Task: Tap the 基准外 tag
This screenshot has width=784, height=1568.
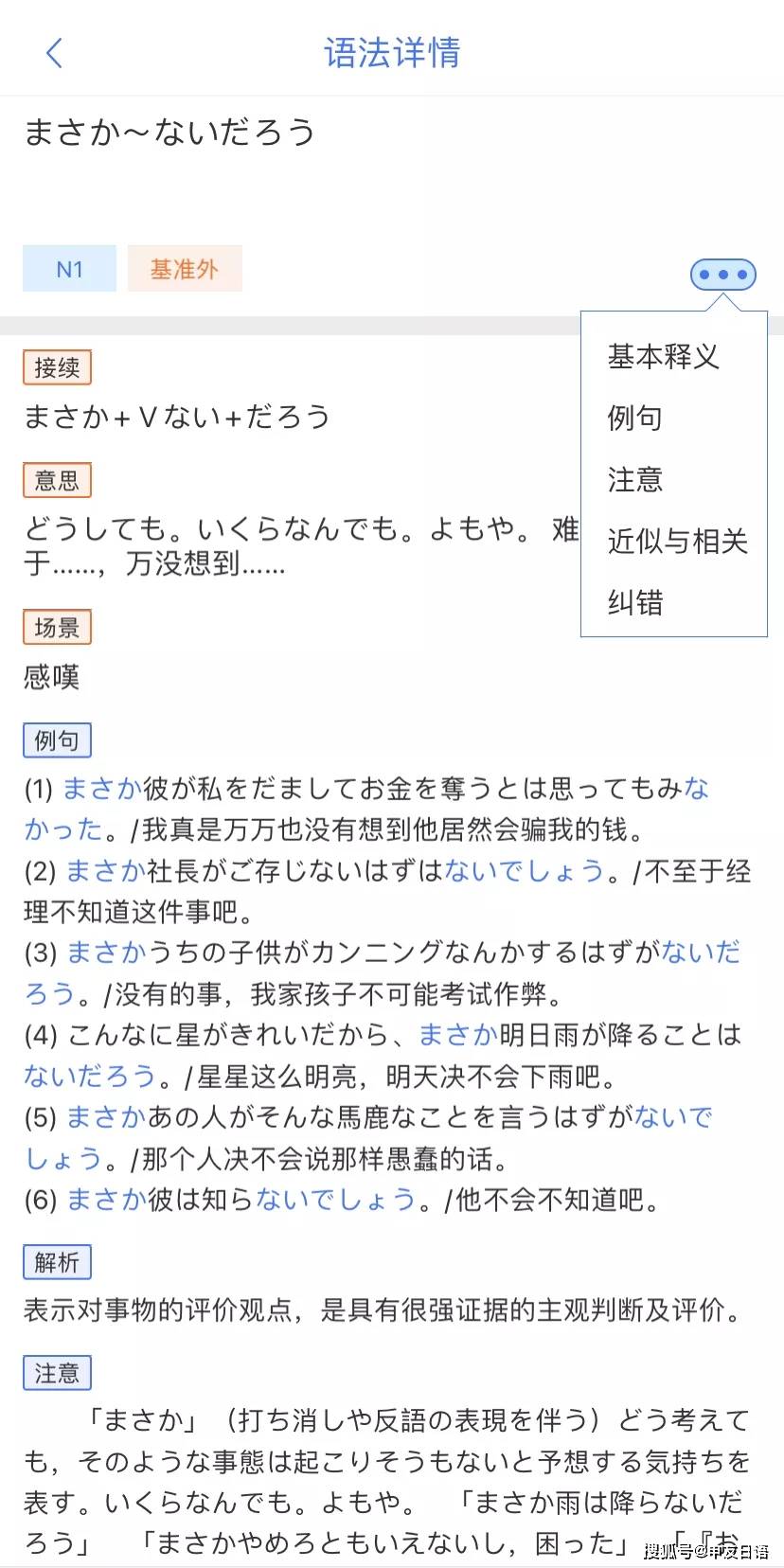Action: pyautogui.click(x=185, y=269)
